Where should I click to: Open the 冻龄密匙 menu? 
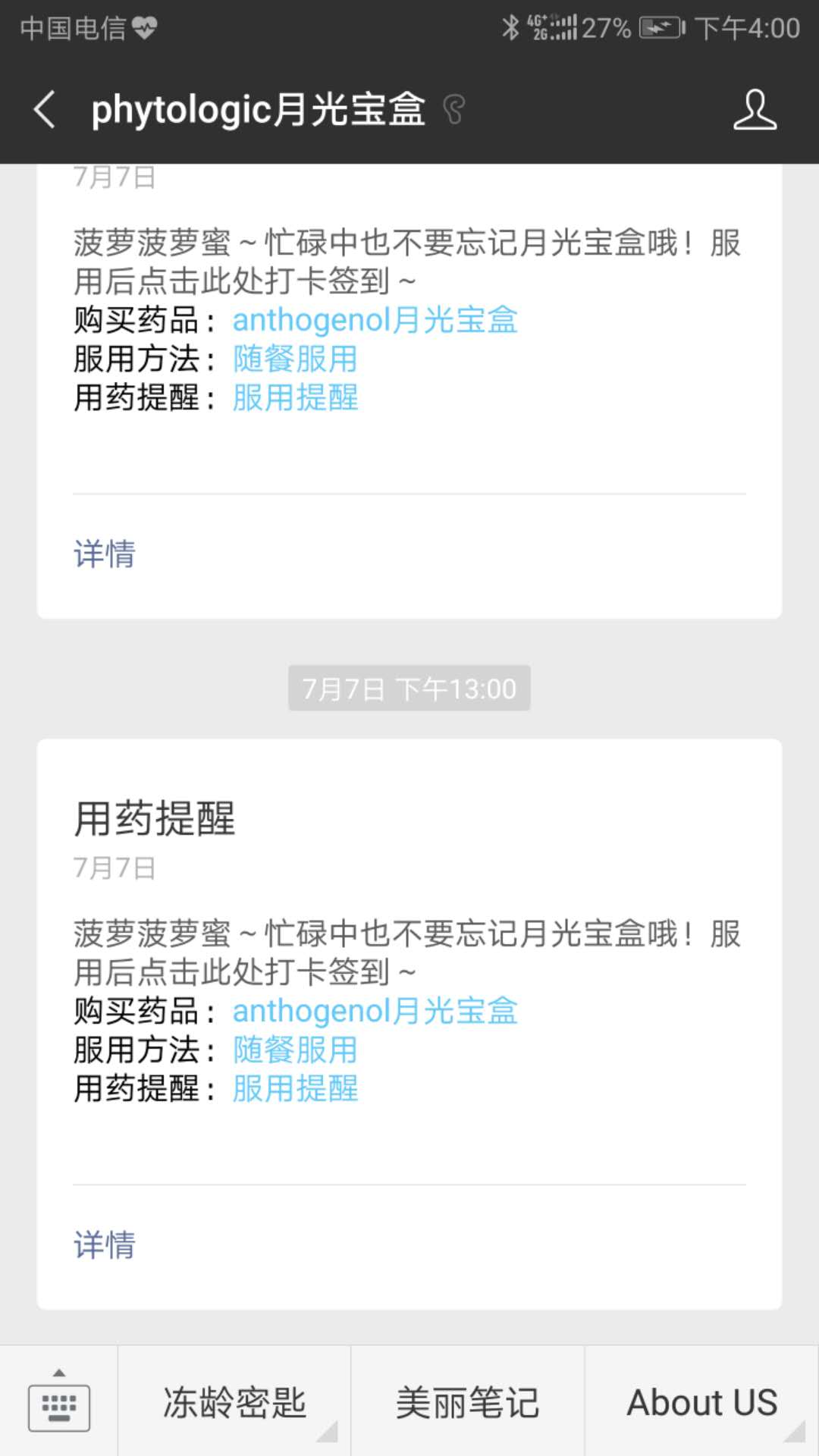[234, 1401]
